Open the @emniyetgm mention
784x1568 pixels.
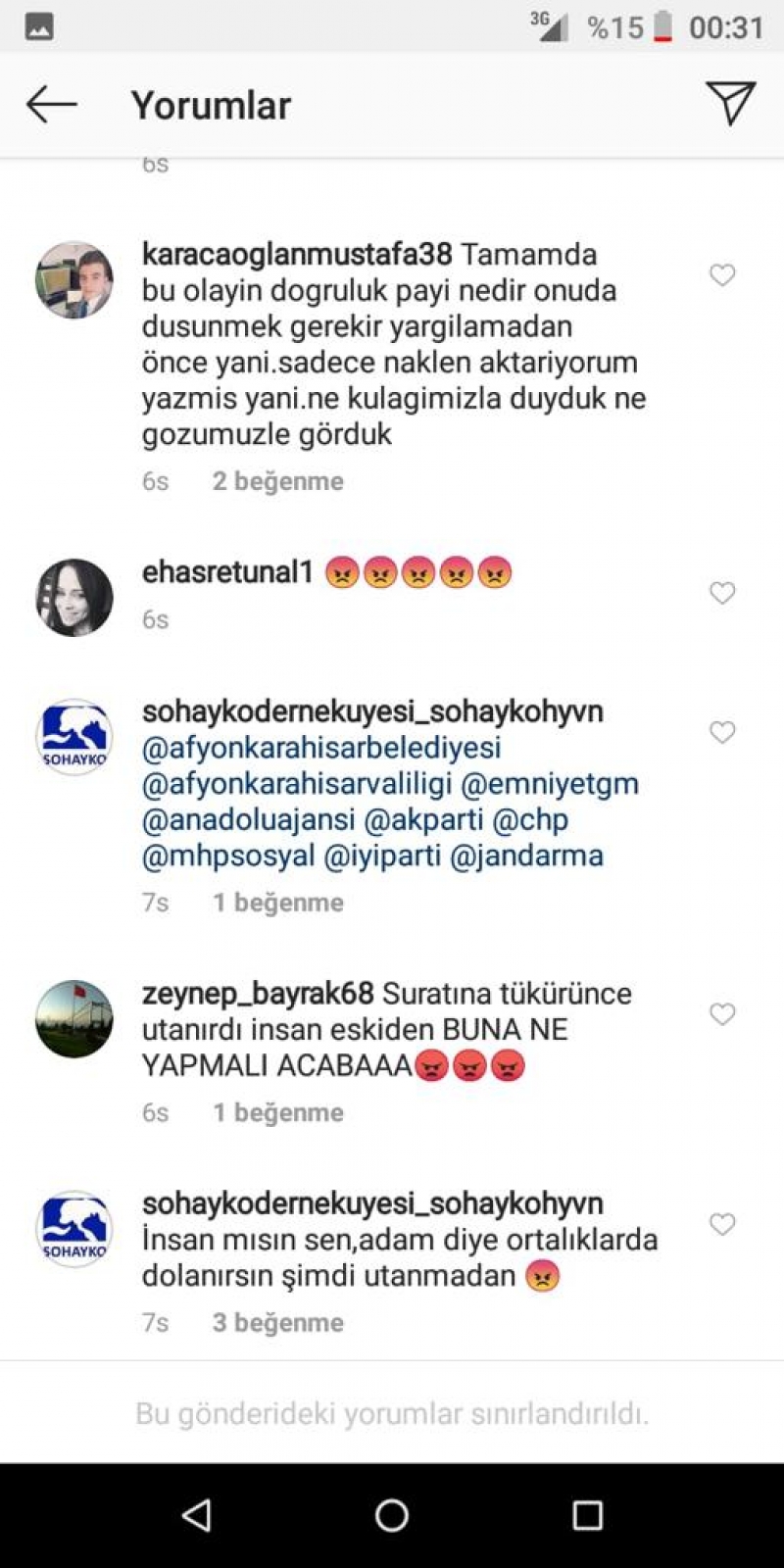click(x=550, y=784)
